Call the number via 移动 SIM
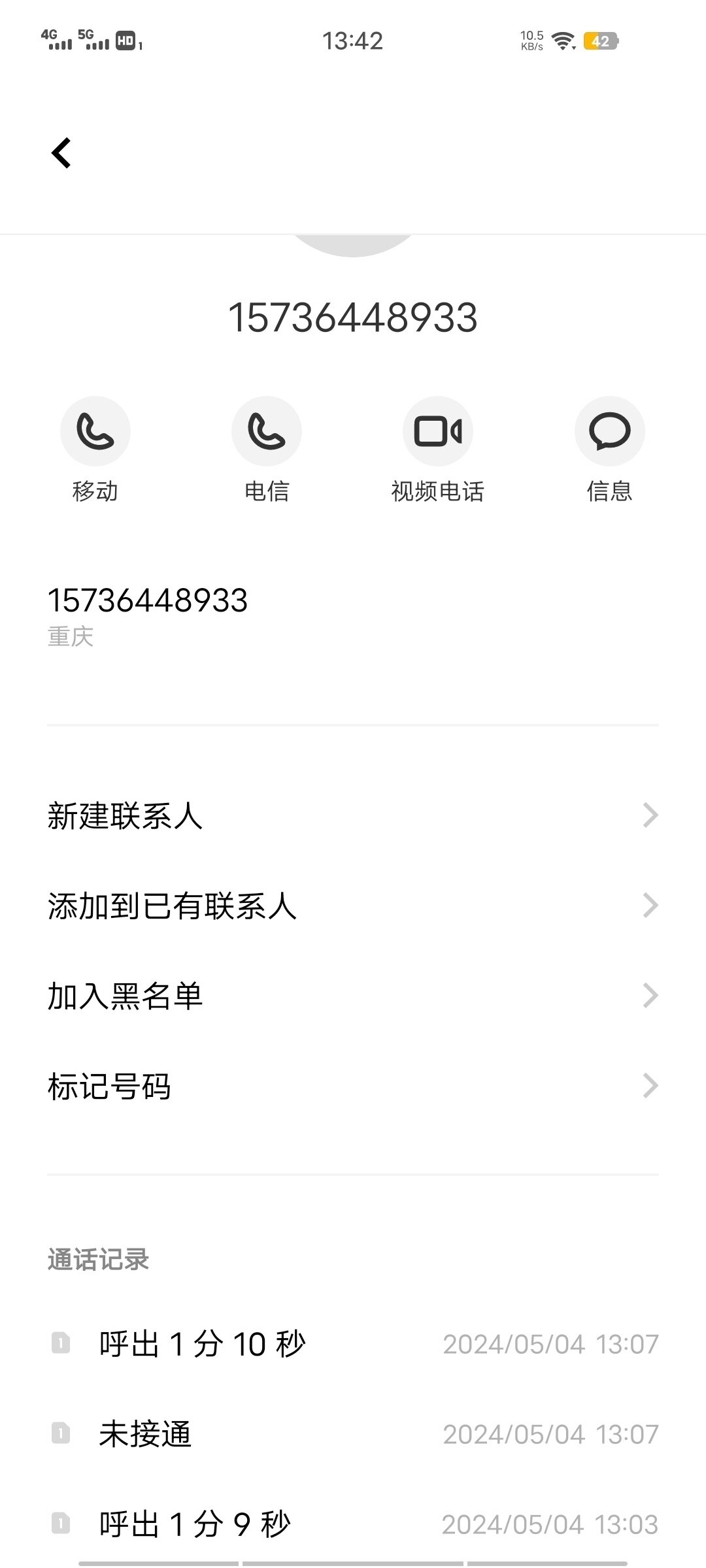Viewport: 706px width, 1568px height. [95, 431]
